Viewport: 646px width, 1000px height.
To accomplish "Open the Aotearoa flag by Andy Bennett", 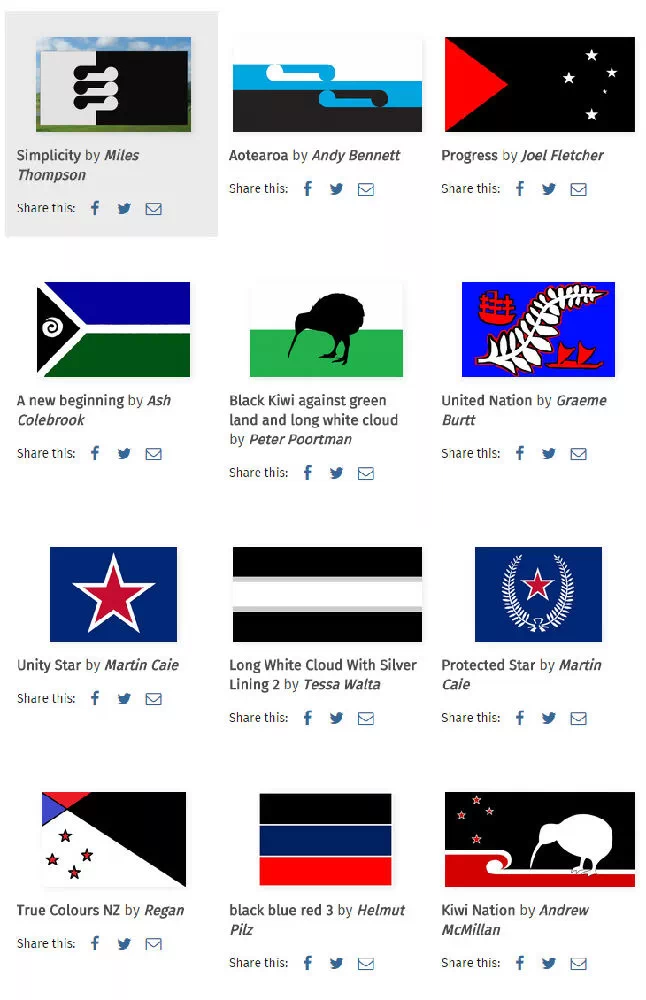I will [x=326, y=85].
